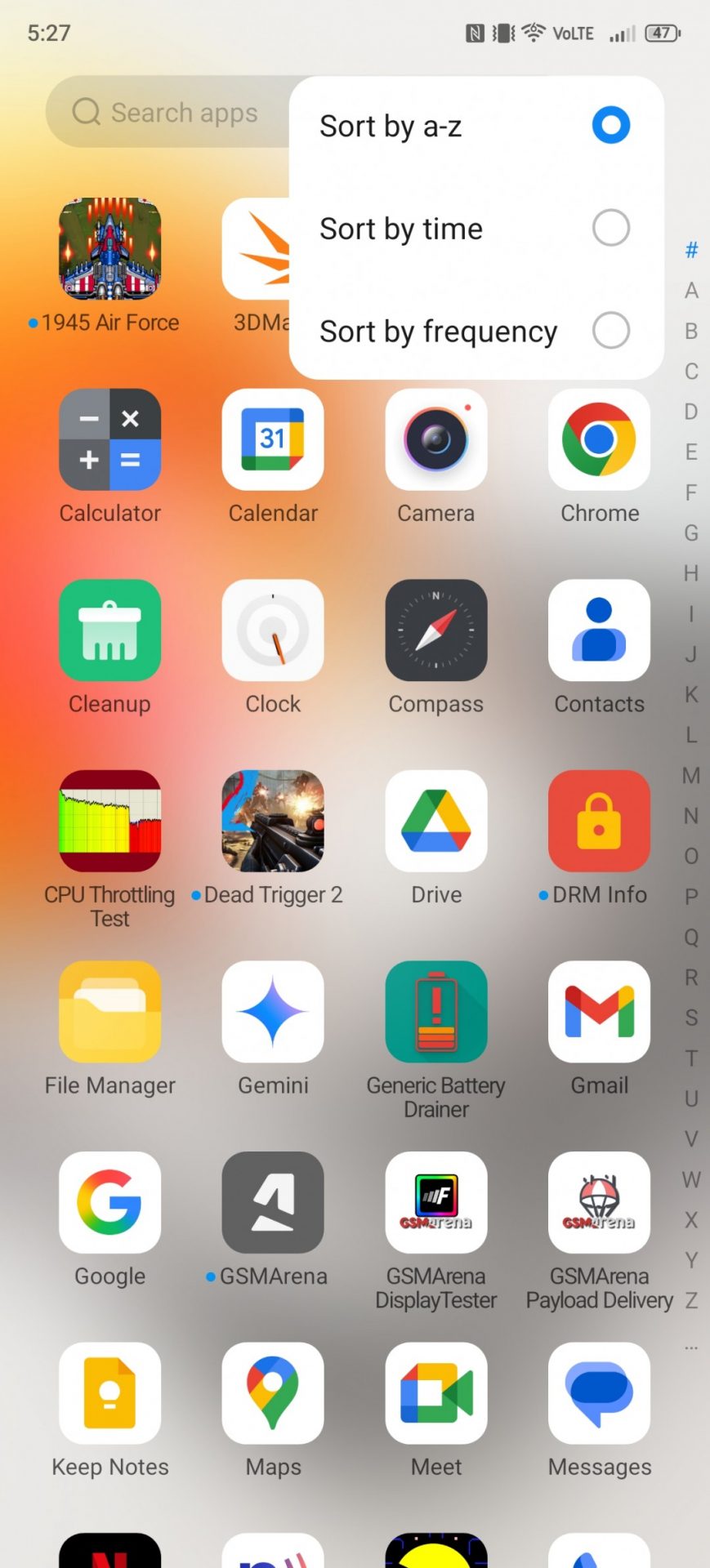Viewport: 710px width, 1568px height.
Task: Open the Calendar app
Action: [x=273, y=439]
